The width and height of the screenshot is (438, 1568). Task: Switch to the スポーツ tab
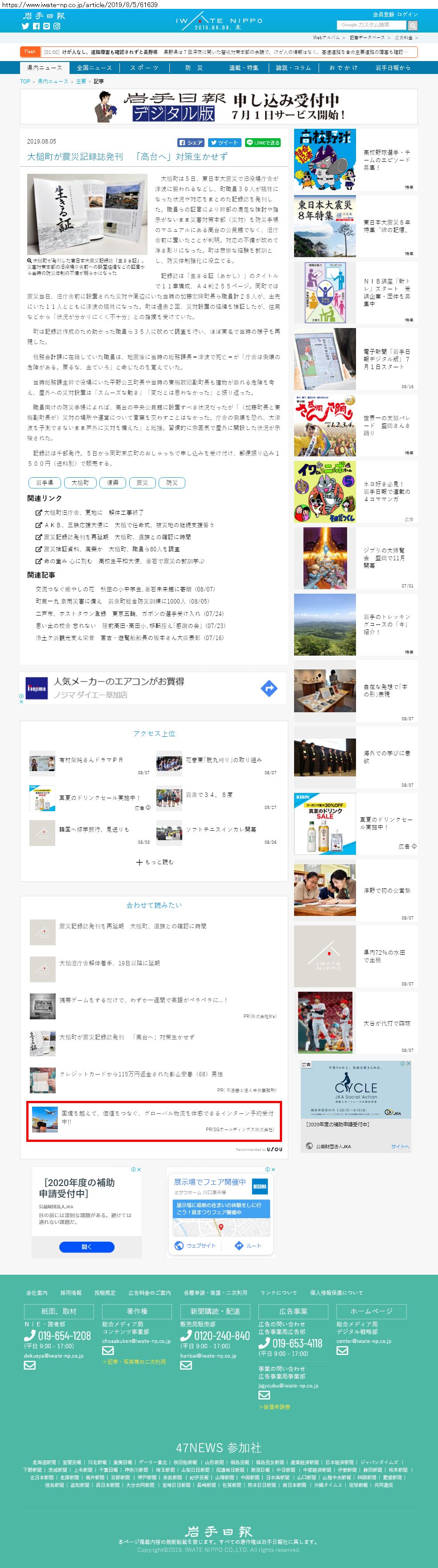[x=144, y=68]
